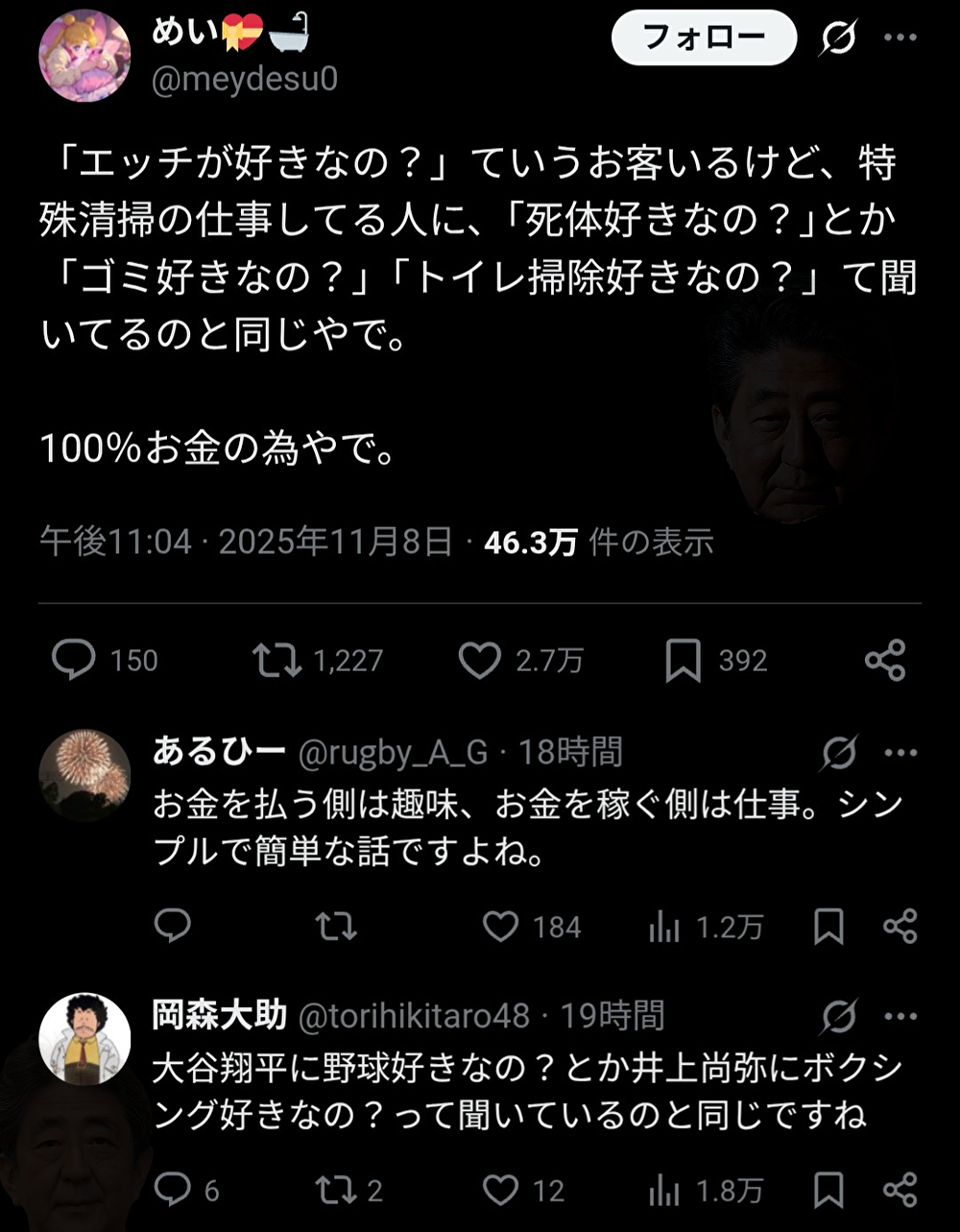Open overflow menu on 岡森大助's reply
960x1232 pixels.
(x=900, y=1016)
